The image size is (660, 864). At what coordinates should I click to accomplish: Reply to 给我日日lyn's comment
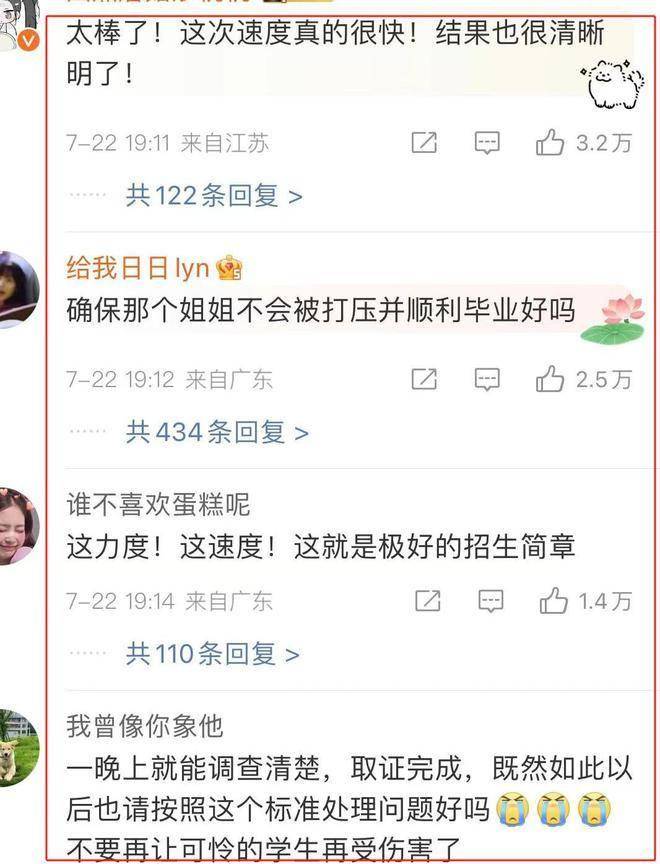(x=487, y=379)
